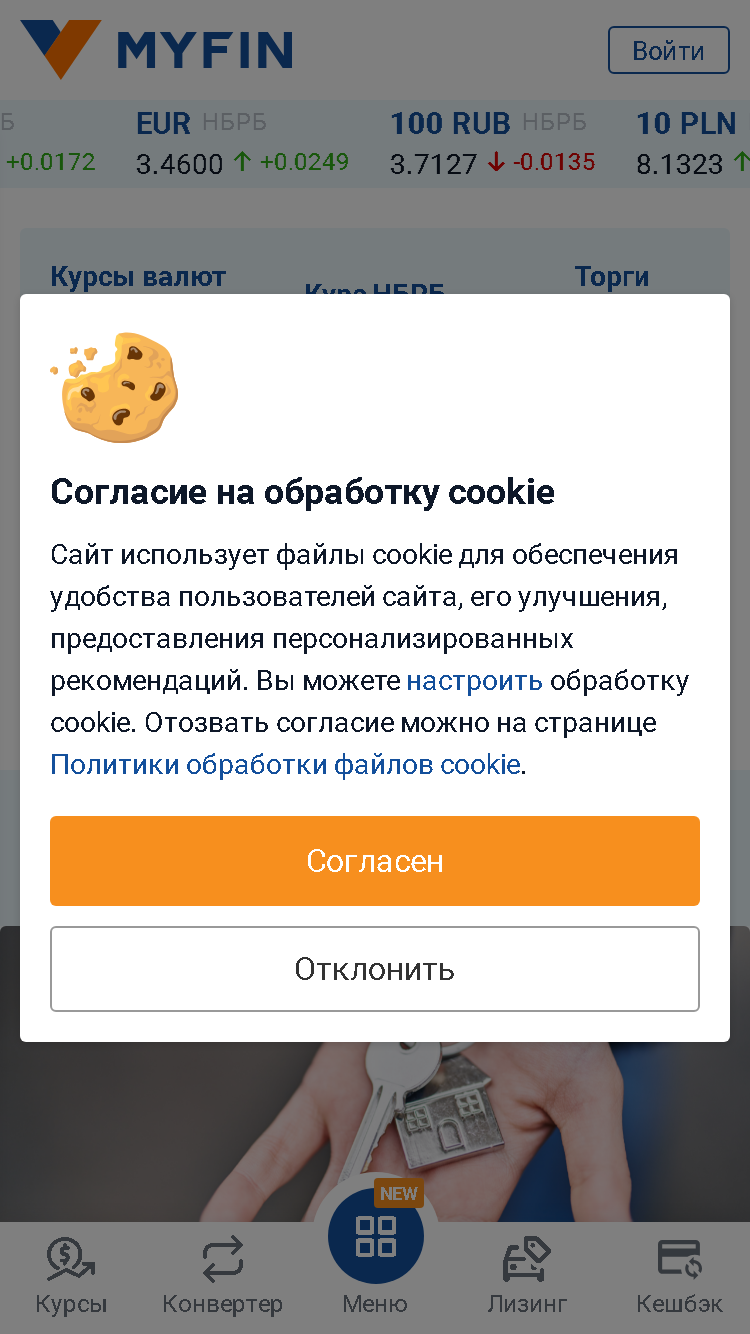Decline cookies via Отклонить
Image resolution: width=750 pixels, height=1334 pixels.
point(375,969)
